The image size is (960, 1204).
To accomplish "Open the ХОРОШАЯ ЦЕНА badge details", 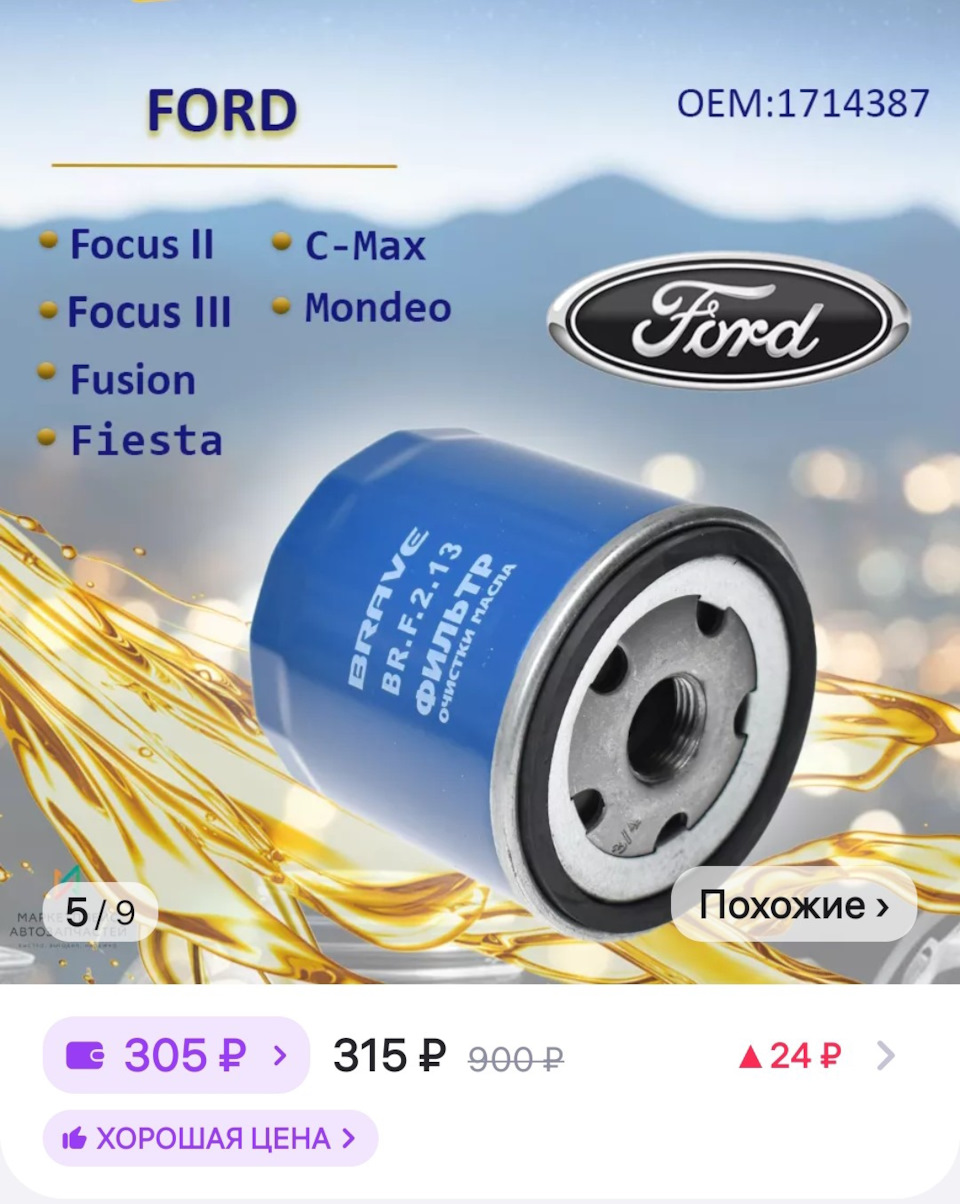I will pyautogui.click(x=210, y=1138).
